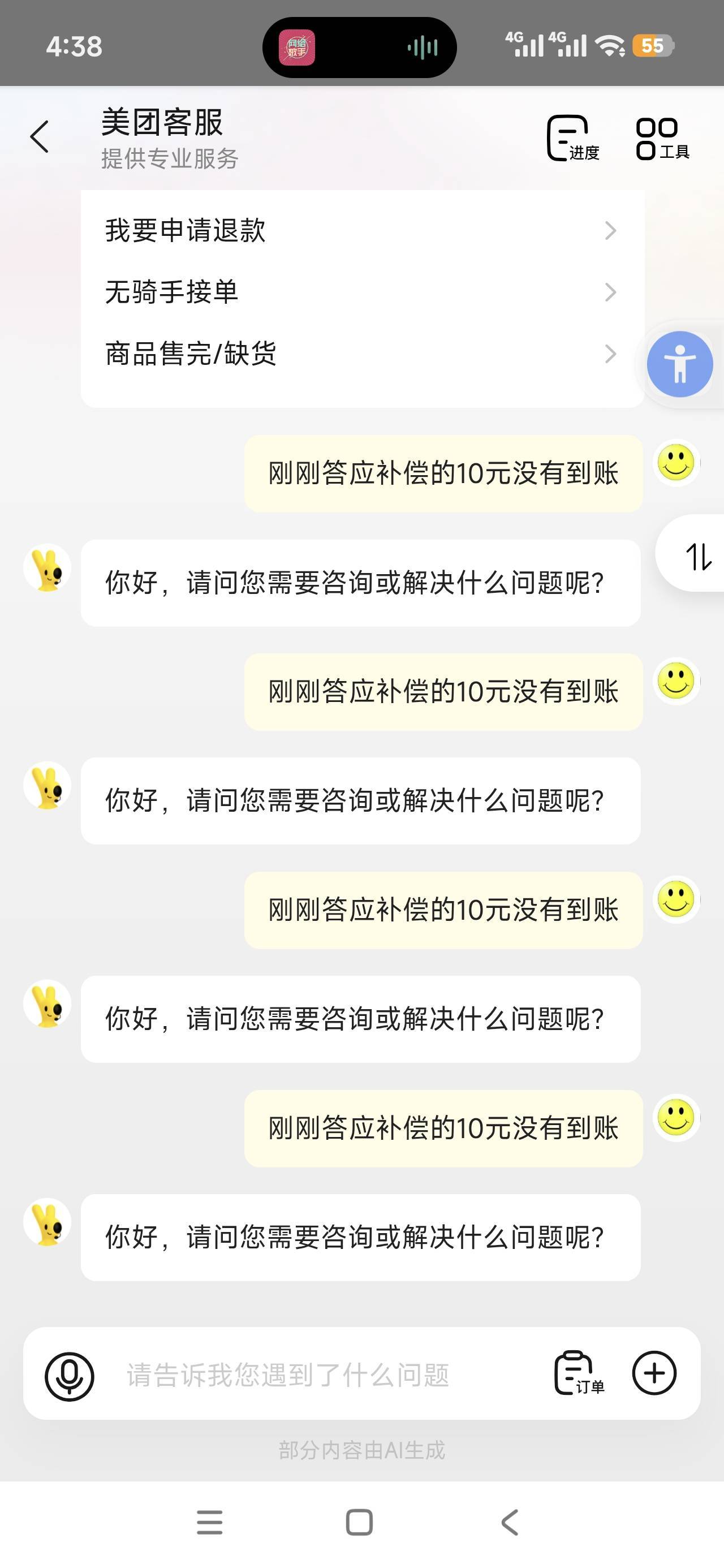Start voice input with the microphone
The image size is (724, 1568).
(x=70, y=1376)
